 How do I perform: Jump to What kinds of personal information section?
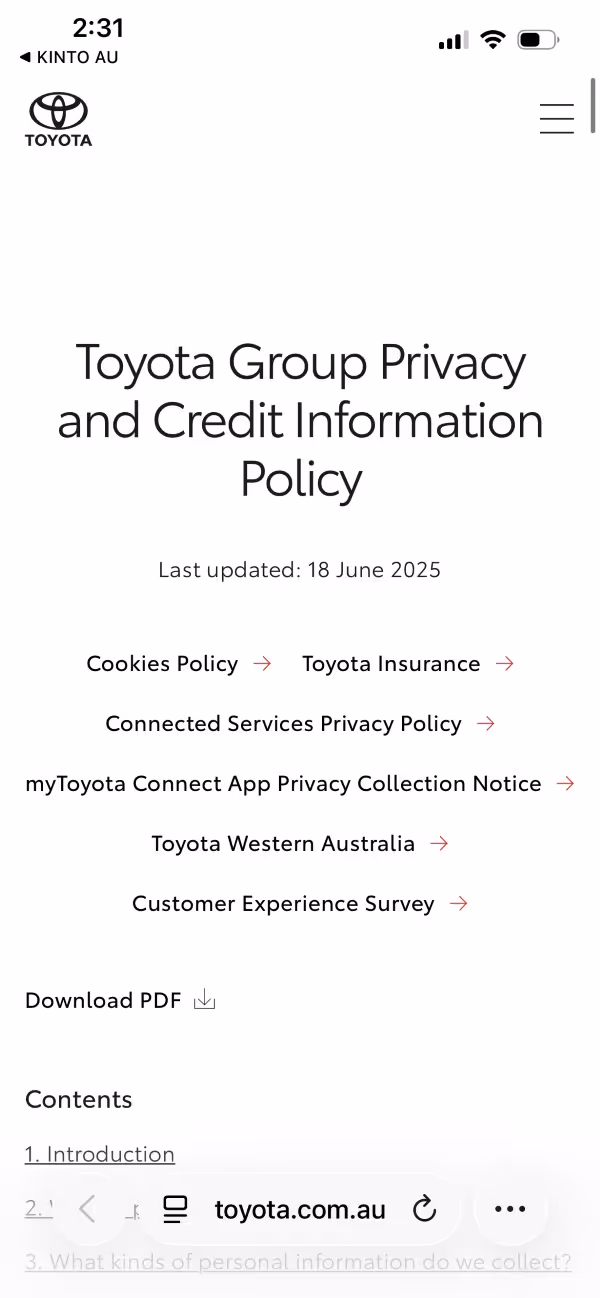pos(298,1262)
